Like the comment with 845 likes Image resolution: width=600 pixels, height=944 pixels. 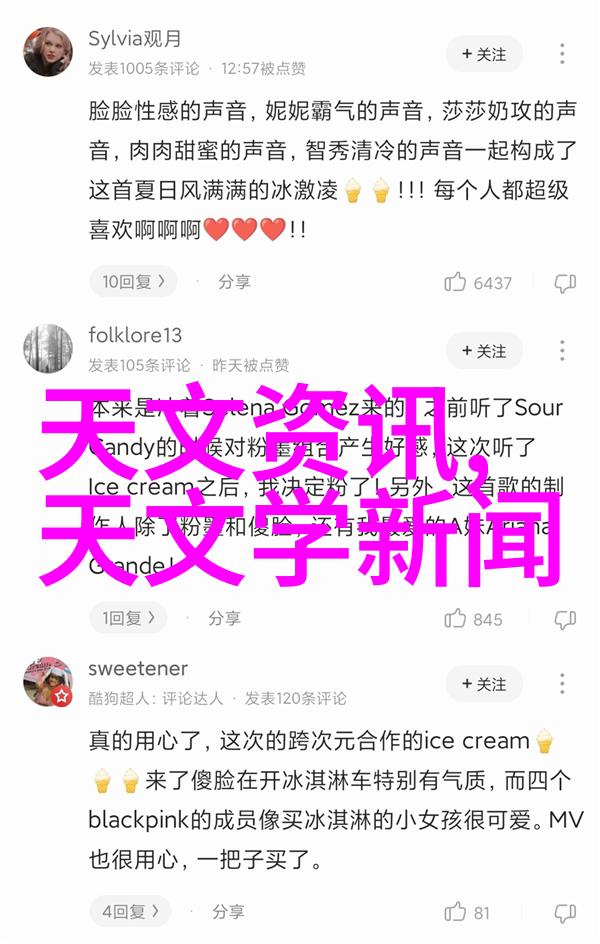457,619
